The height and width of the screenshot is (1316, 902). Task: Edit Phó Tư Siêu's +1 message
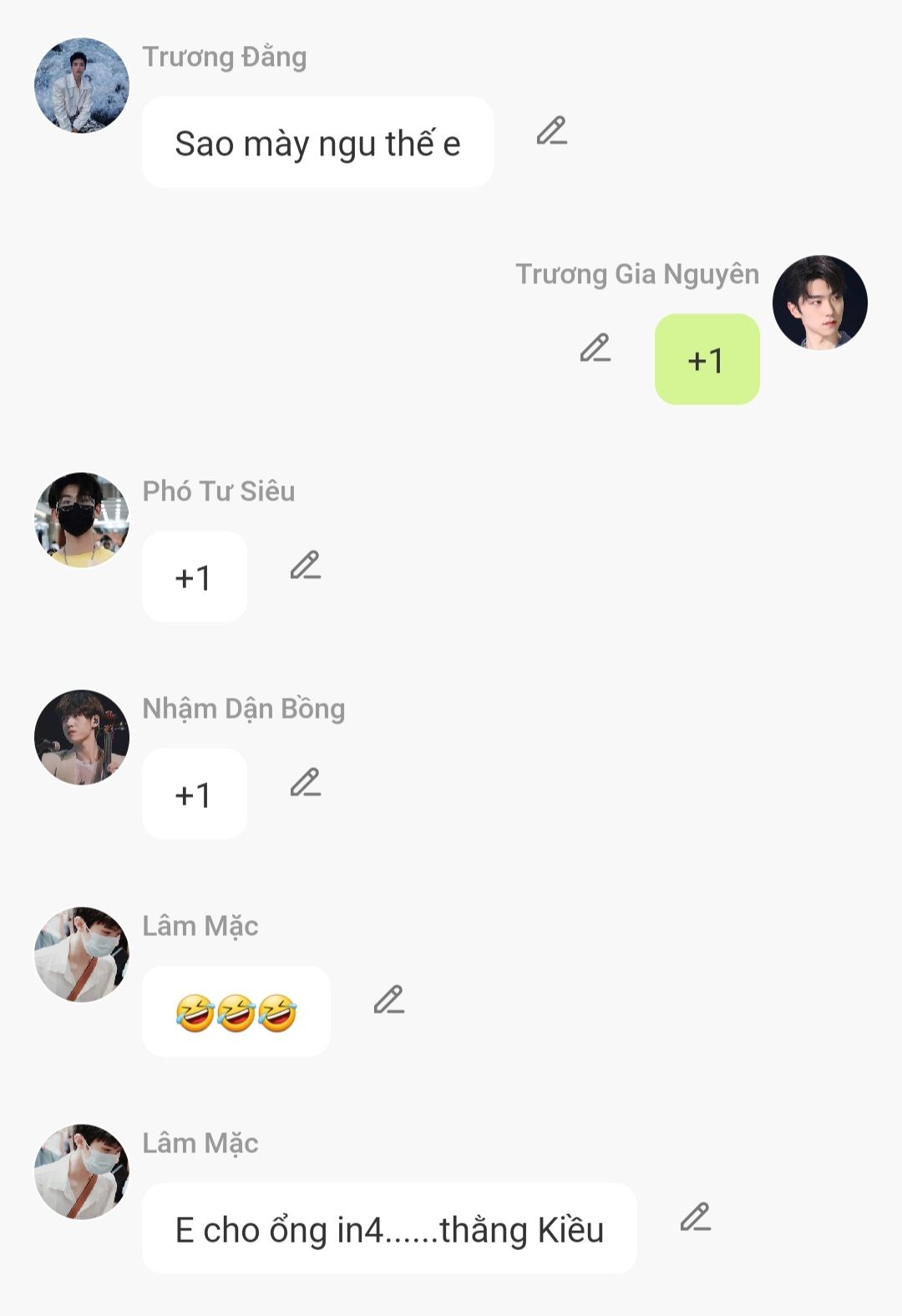coord(306,566)
